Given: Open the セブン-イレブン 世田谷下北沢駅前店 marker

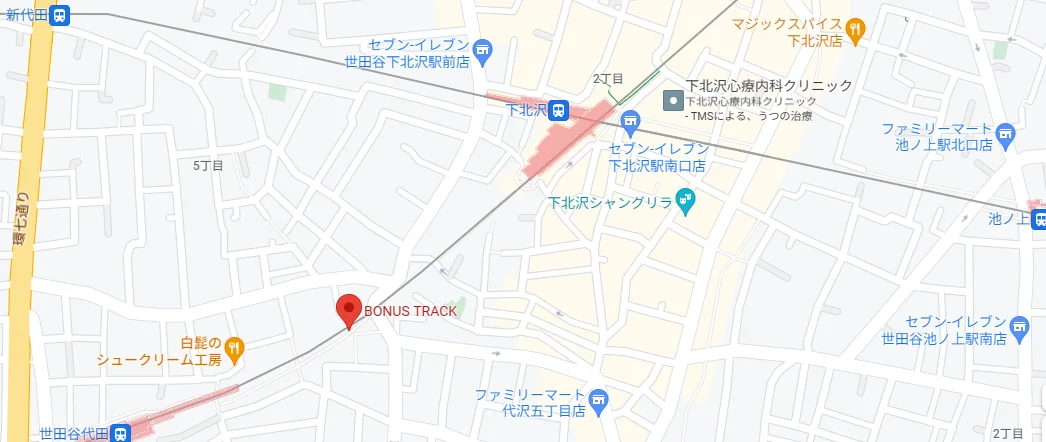Looking at the screenshot, I should [483, 49].
